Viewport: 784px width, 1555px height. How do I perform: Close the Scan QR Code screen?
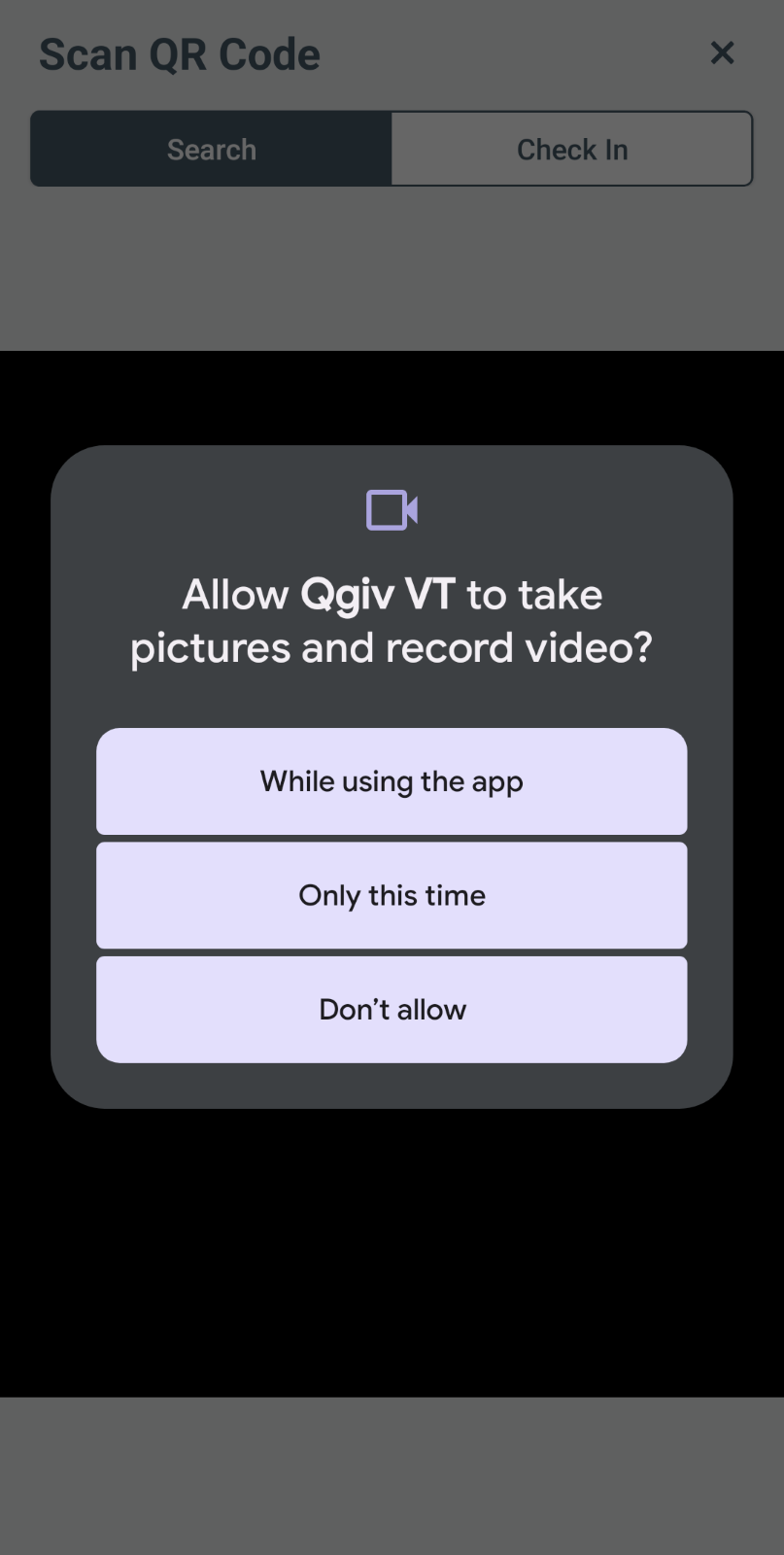point(722,53)
